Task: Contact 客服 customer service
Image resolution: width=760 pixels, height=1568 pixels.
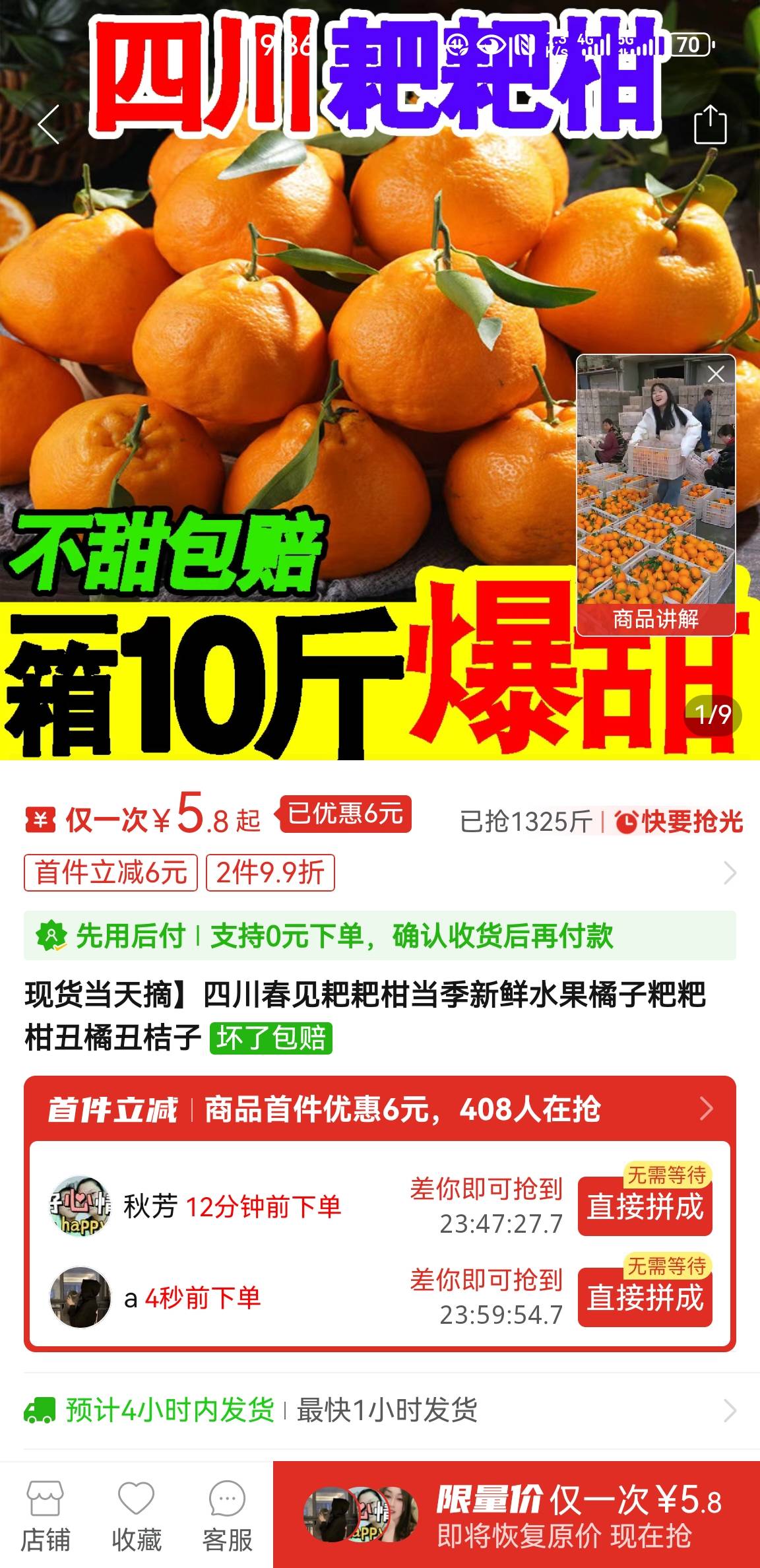Action: point(227,1515)
